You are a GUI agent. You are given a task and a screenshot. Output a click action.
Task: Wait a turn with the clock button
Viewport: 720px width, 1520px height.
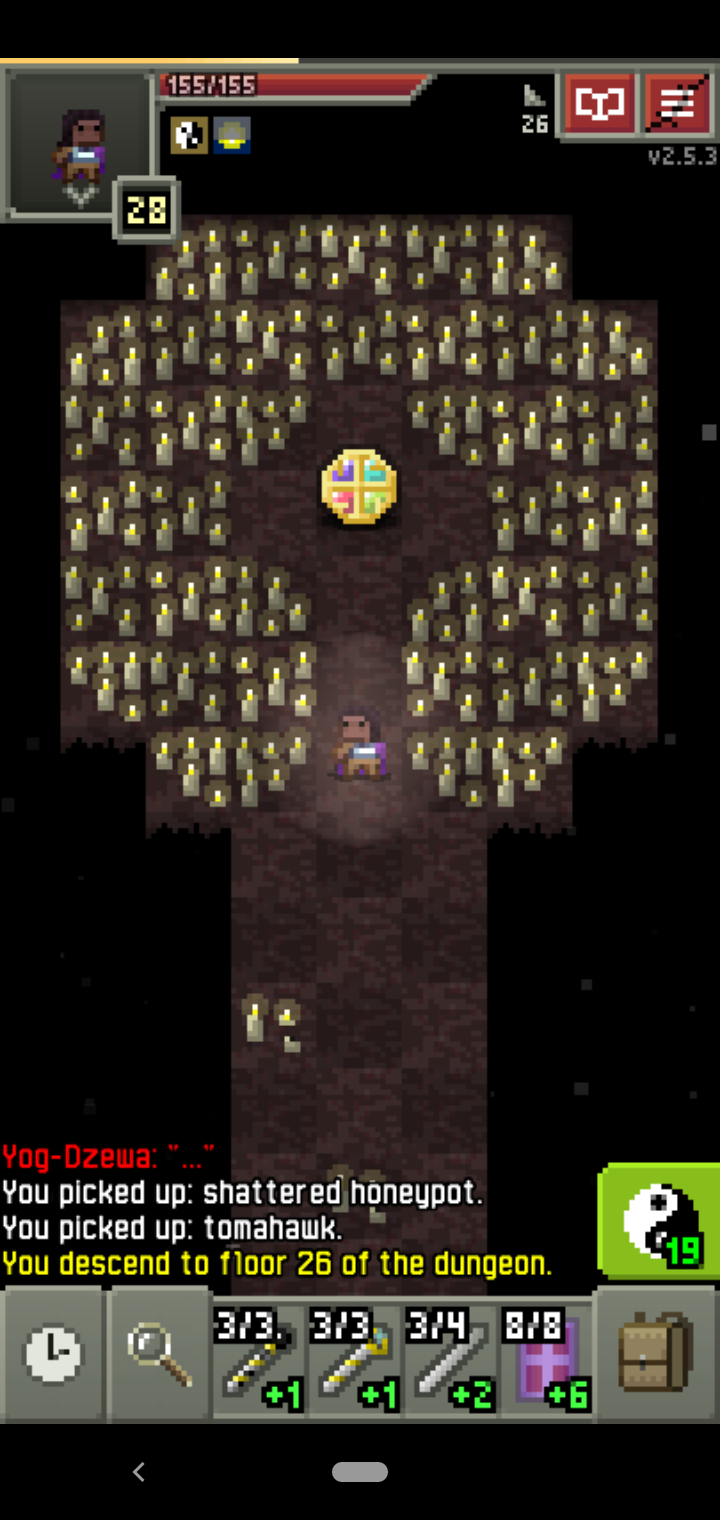tap(53, 1355)
